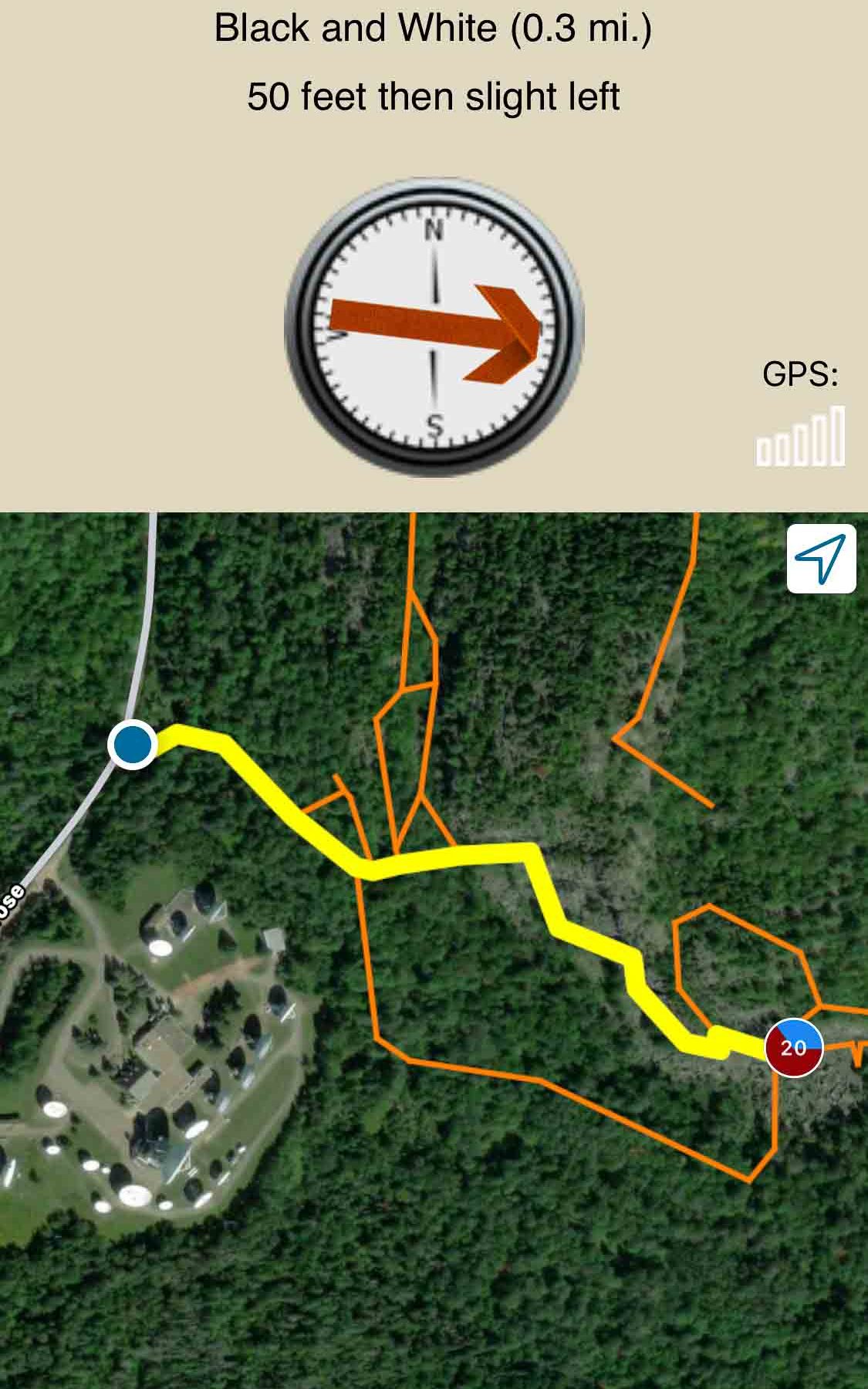
Task: Select the waypoint marker numbered 20
Action: (793, 1047)
